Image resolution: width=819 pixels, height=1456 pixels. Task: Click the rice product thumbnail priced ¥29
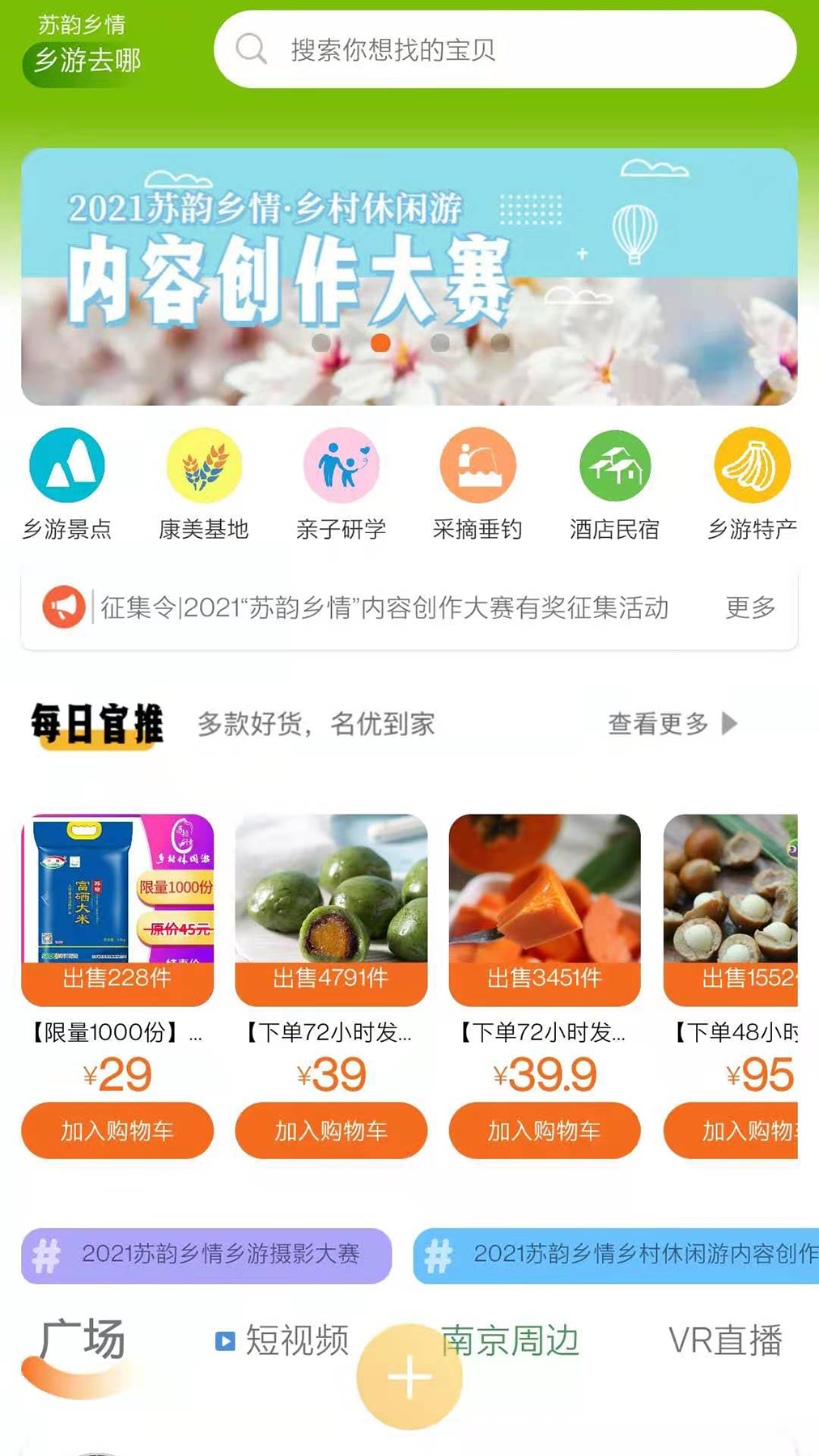[x=117, y=898]
